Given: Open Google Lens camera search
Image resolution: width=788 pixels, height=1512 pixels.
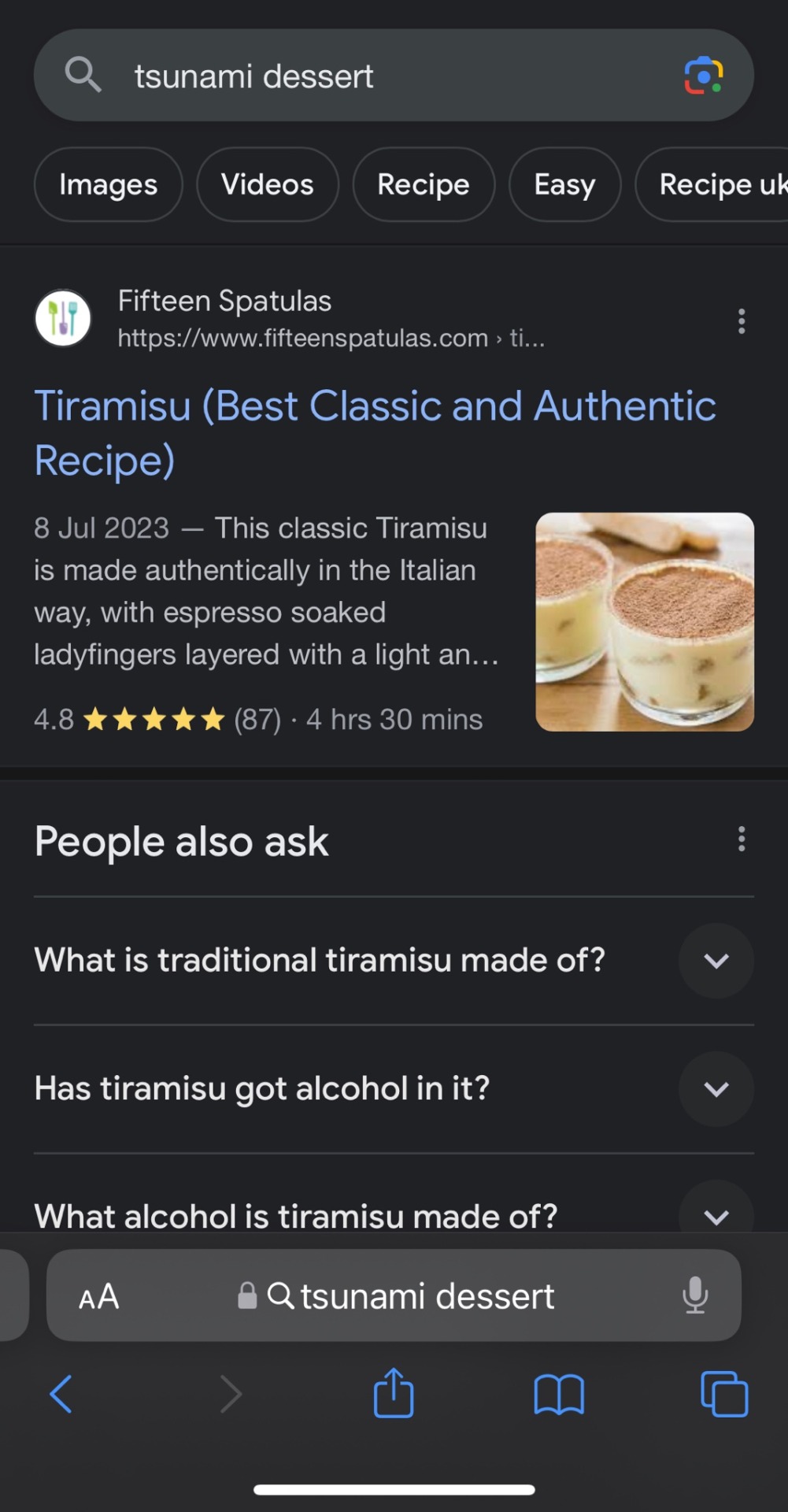Looking at the screenshot, I should tap(703, 76).
